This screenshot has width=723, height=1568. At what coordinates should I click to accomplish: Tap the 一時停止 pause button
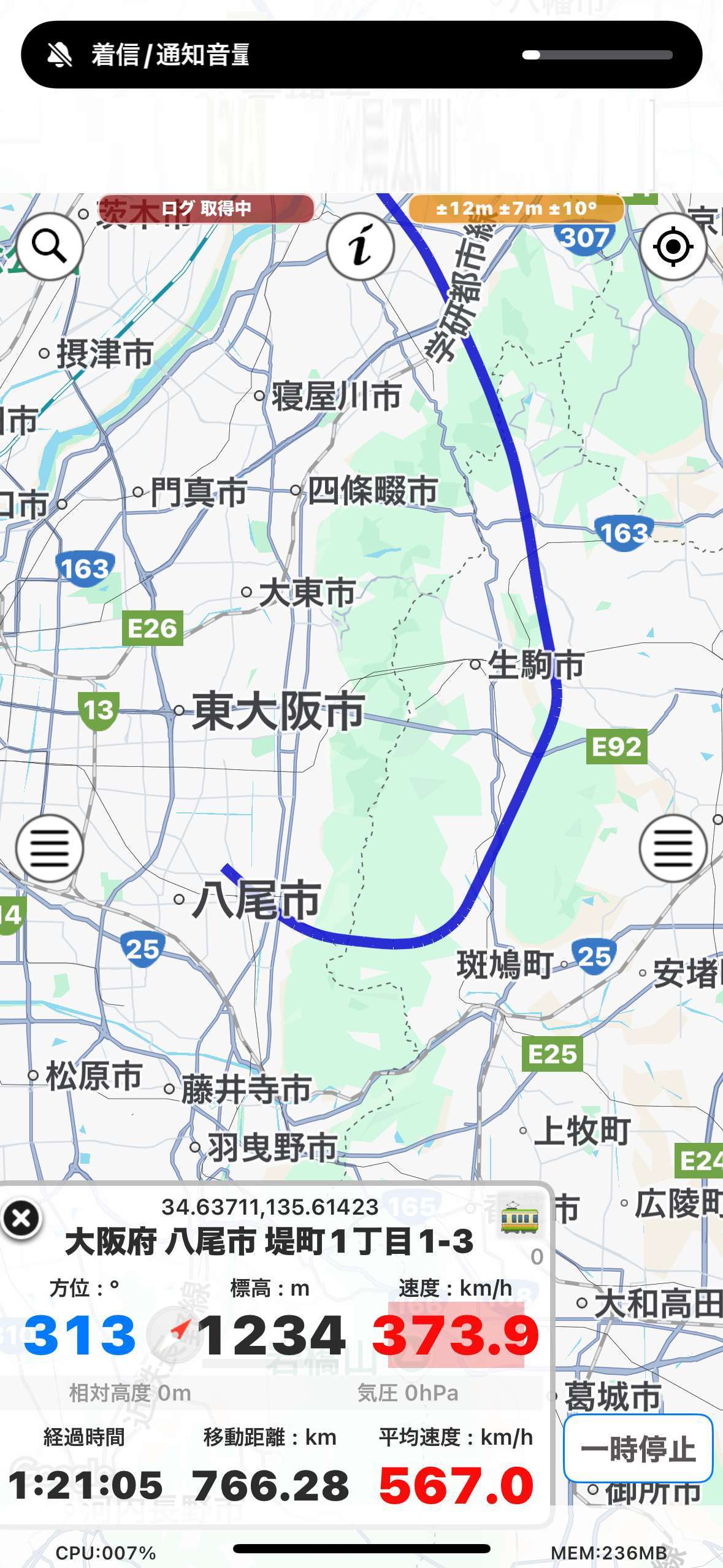[x=638, y=1449]
